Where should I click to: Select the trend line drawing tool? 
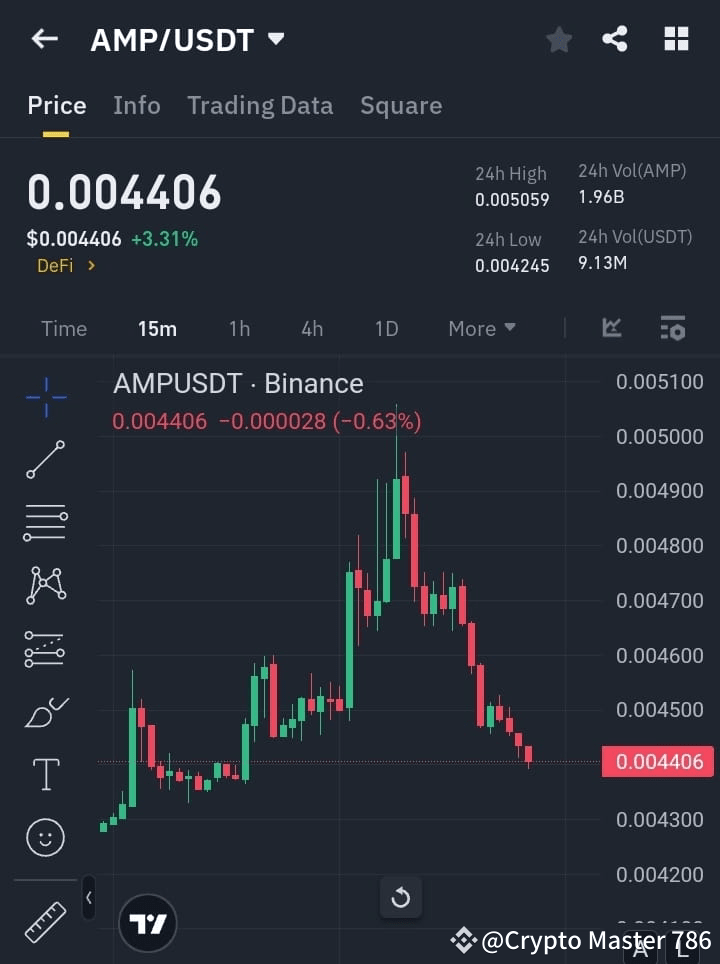[45, 460]
